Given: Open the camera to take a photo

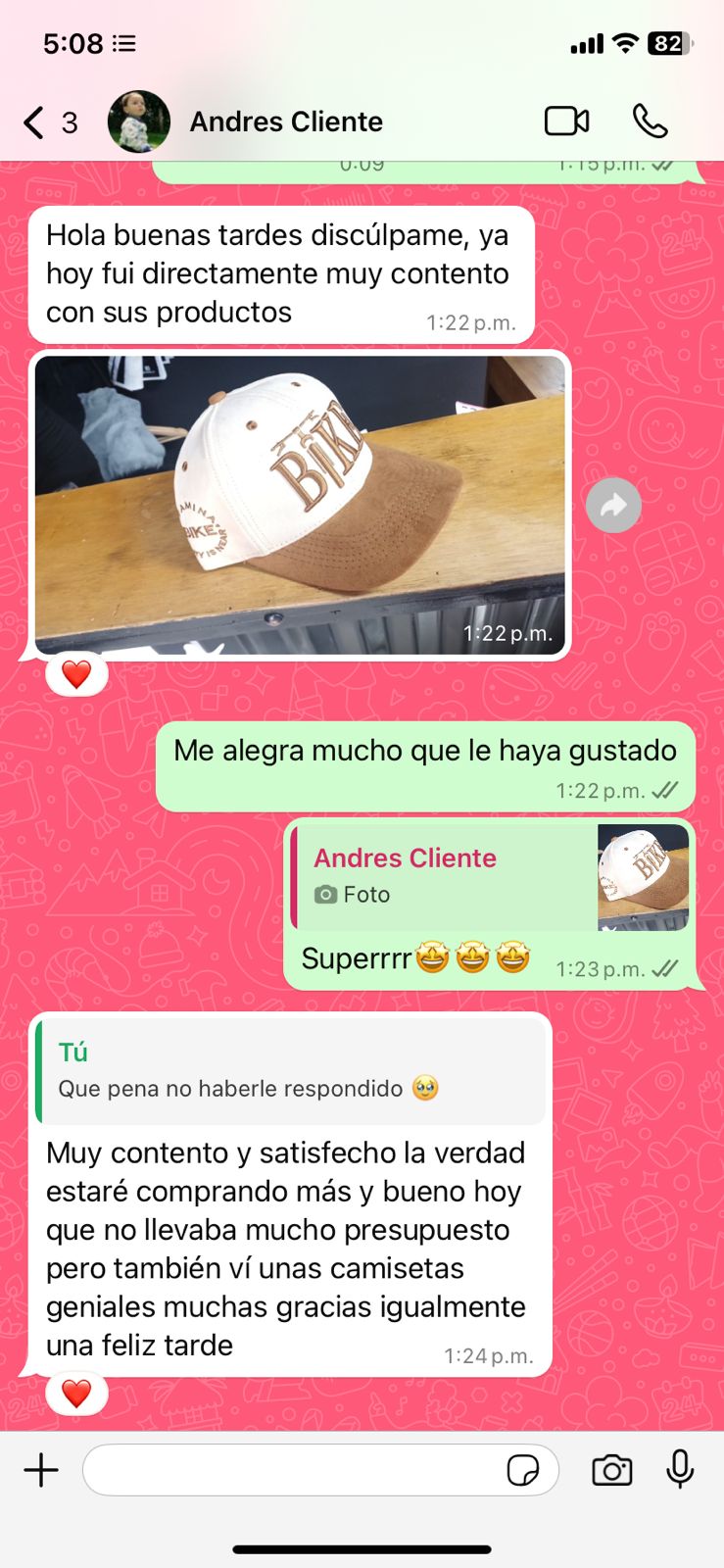Looking at the screenshot, I should click(x=611, y=1470).
